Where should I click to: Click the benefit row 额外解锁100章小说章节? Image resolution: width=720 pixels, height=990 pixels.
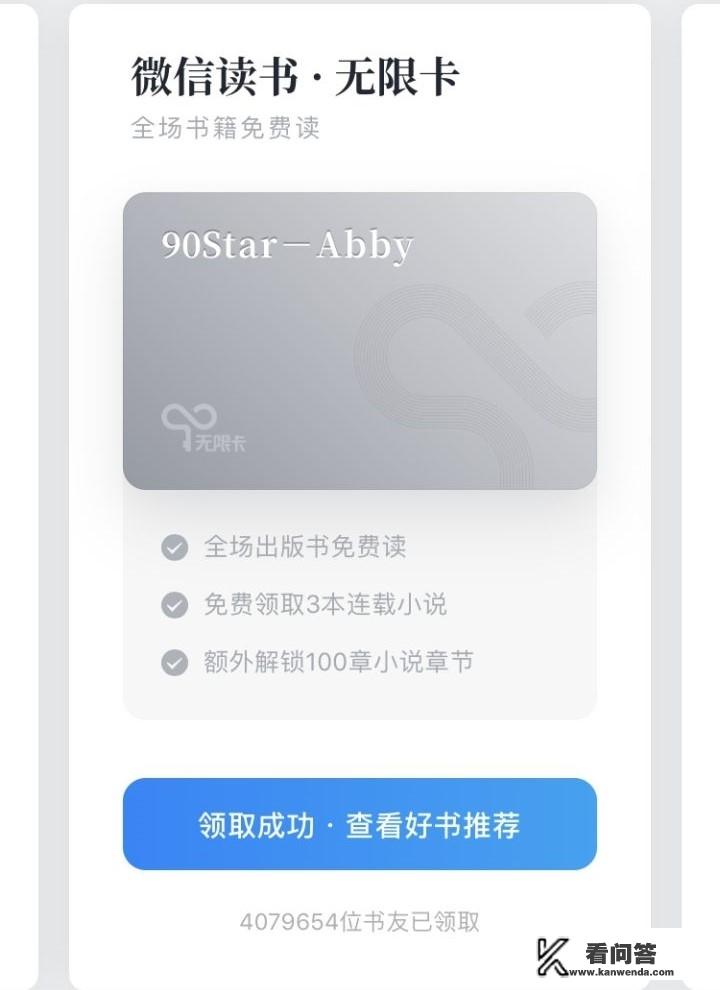(x=338, y=662)
